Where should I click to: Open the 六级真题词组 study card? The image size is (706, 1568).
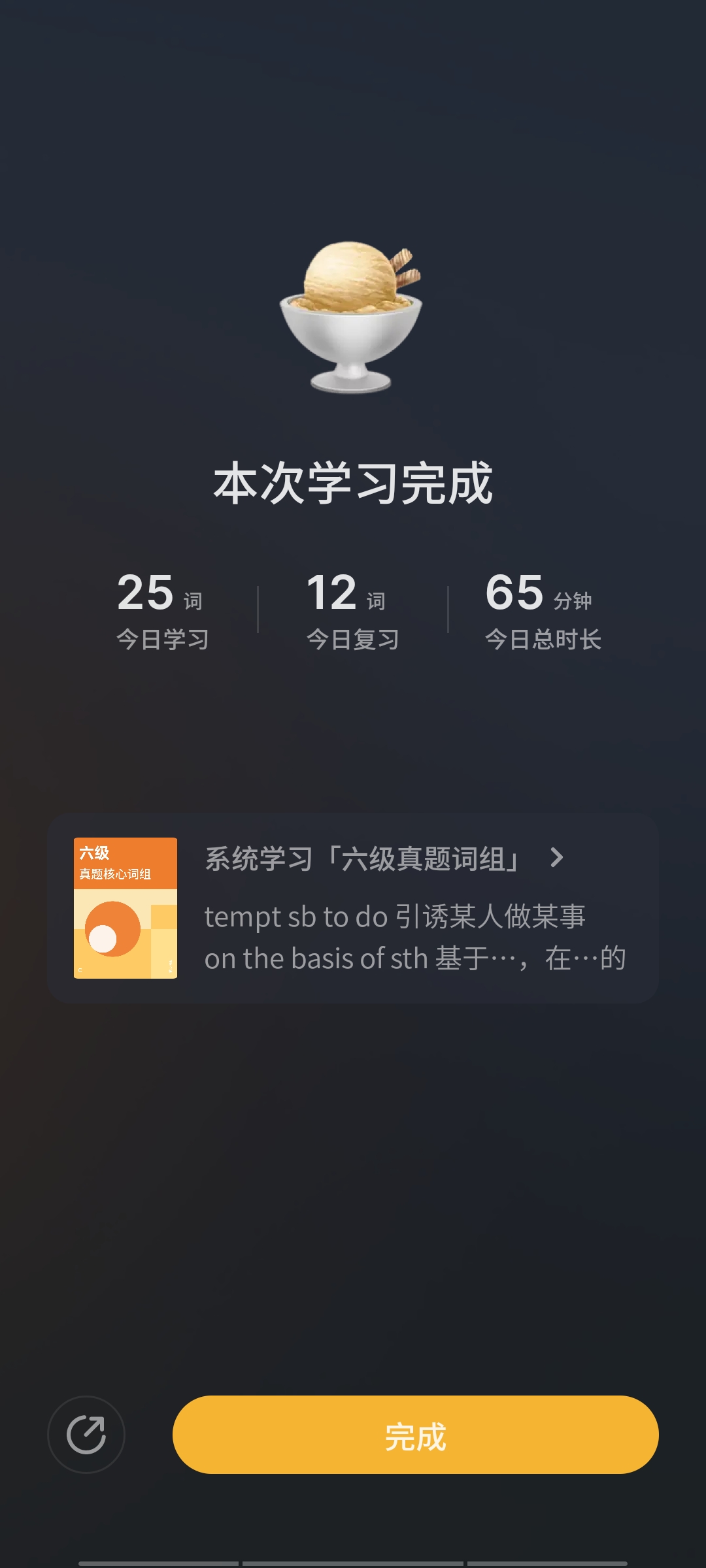pyautogui.click(x=353, y=908)
